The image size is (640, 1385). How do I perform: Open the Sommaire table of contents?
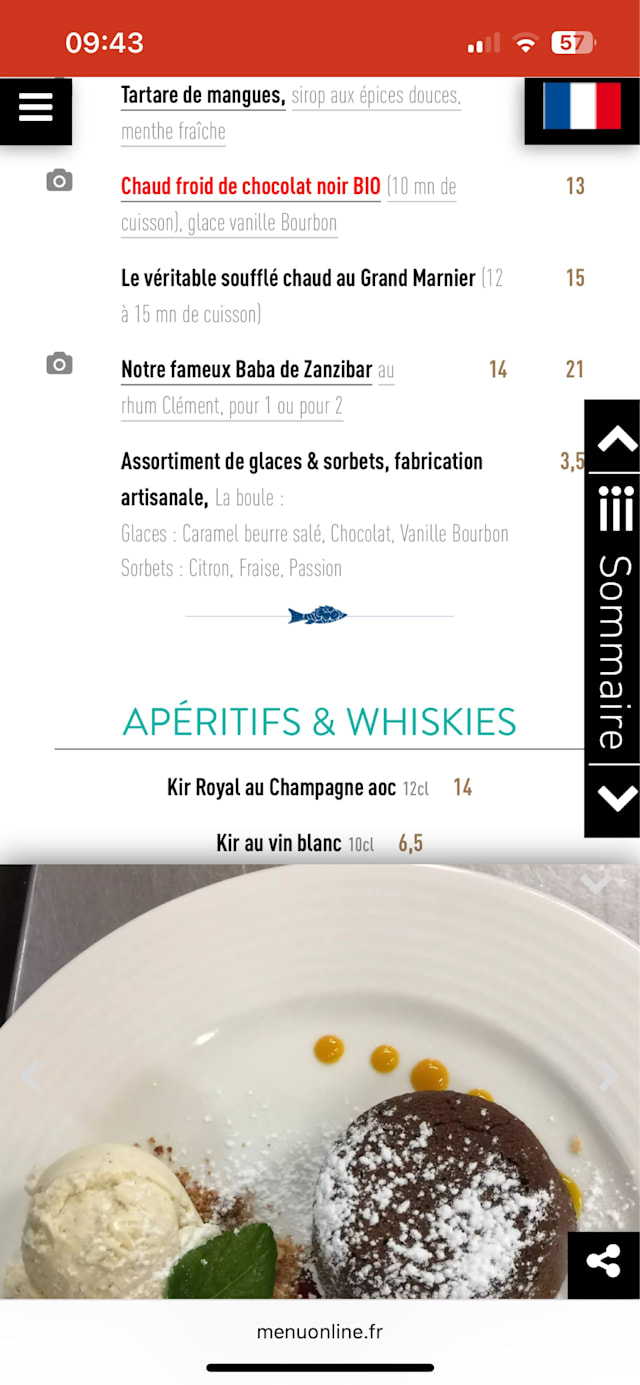tap(614, 620)
